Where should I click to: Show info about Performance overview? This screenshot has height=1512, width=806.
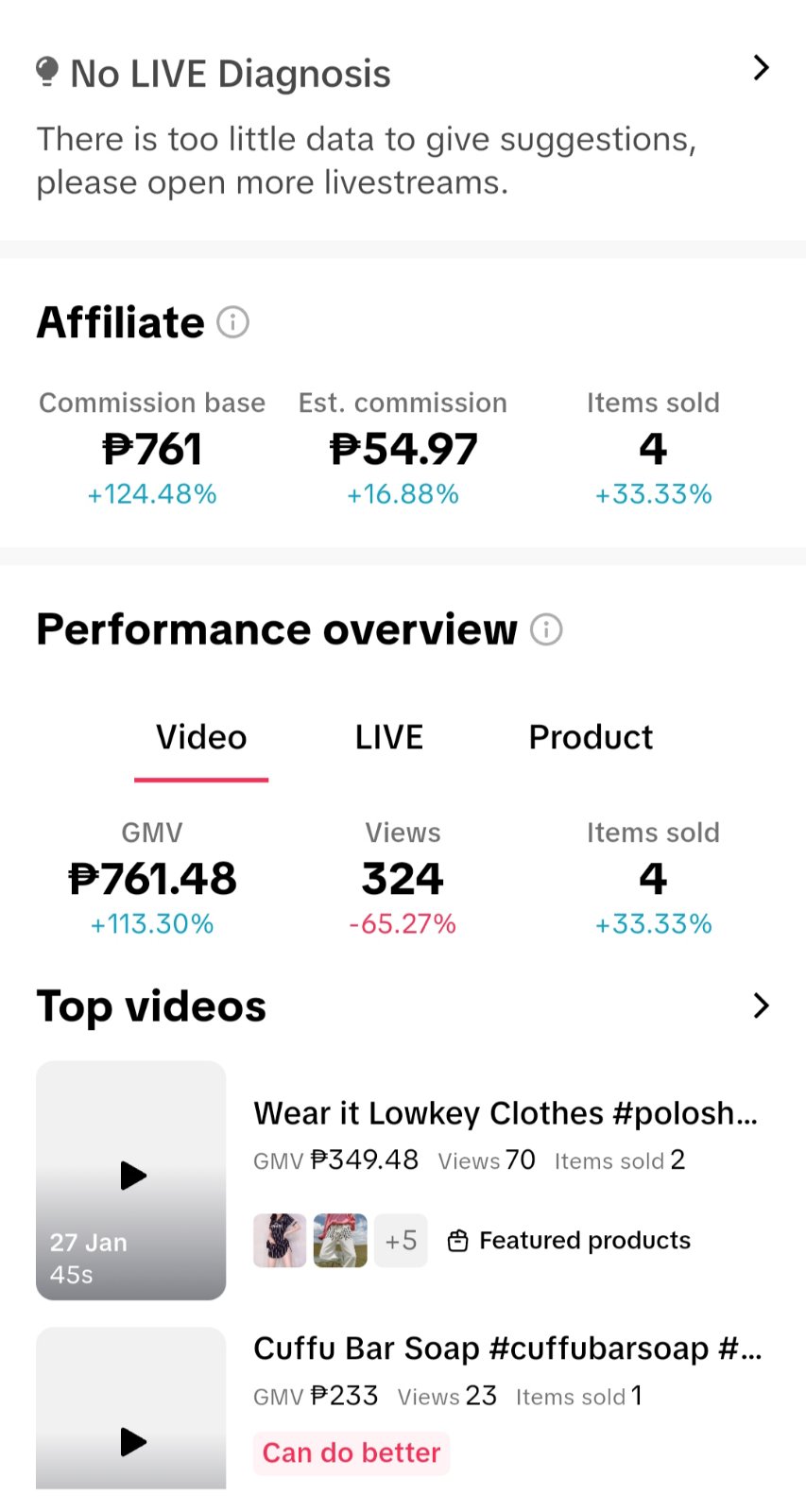point(546,629)
